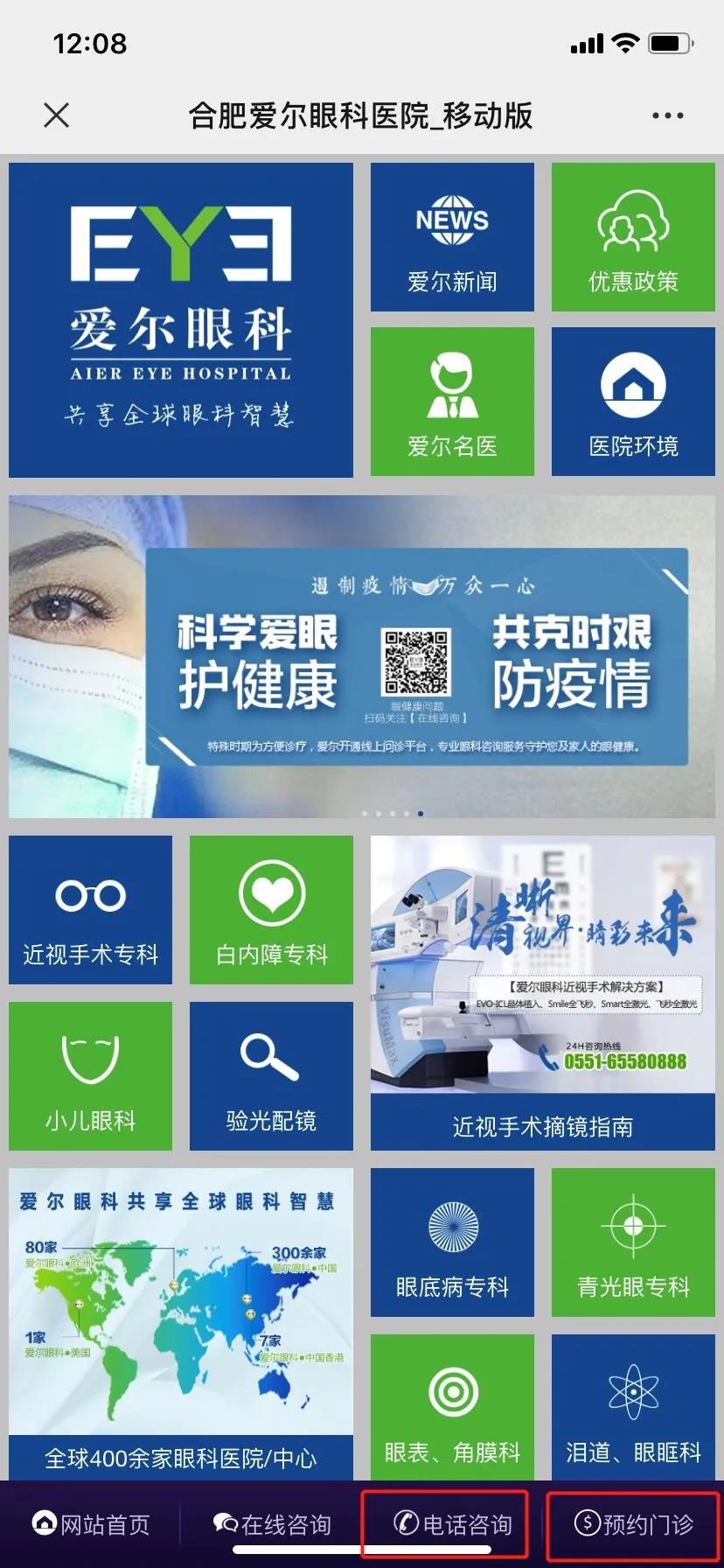Open the 近视手术摘镜指南 card

point(542,993)
